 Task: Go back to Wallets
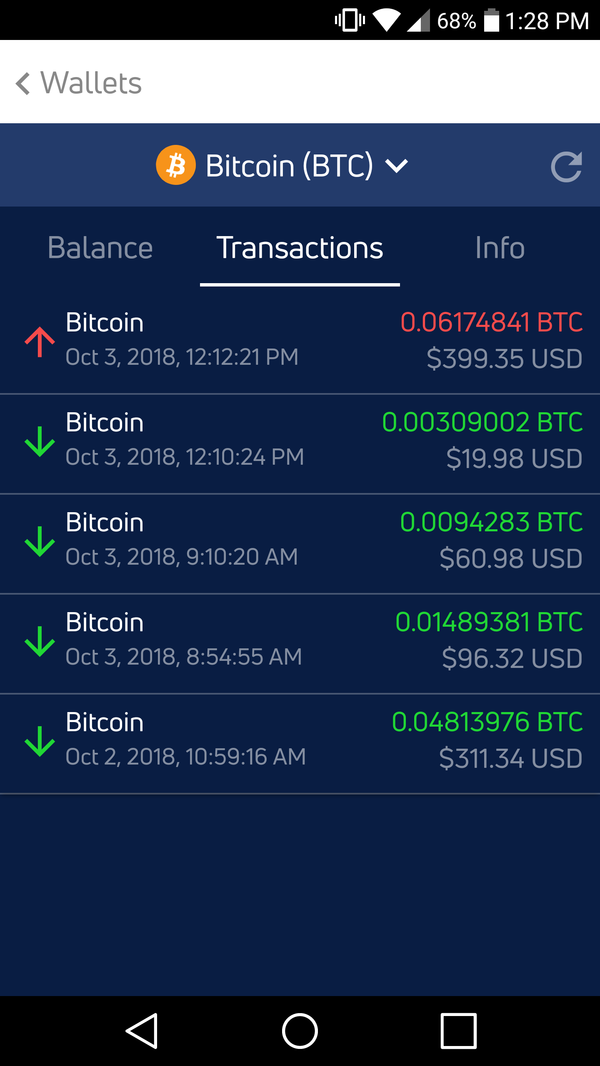pos(79,83)
